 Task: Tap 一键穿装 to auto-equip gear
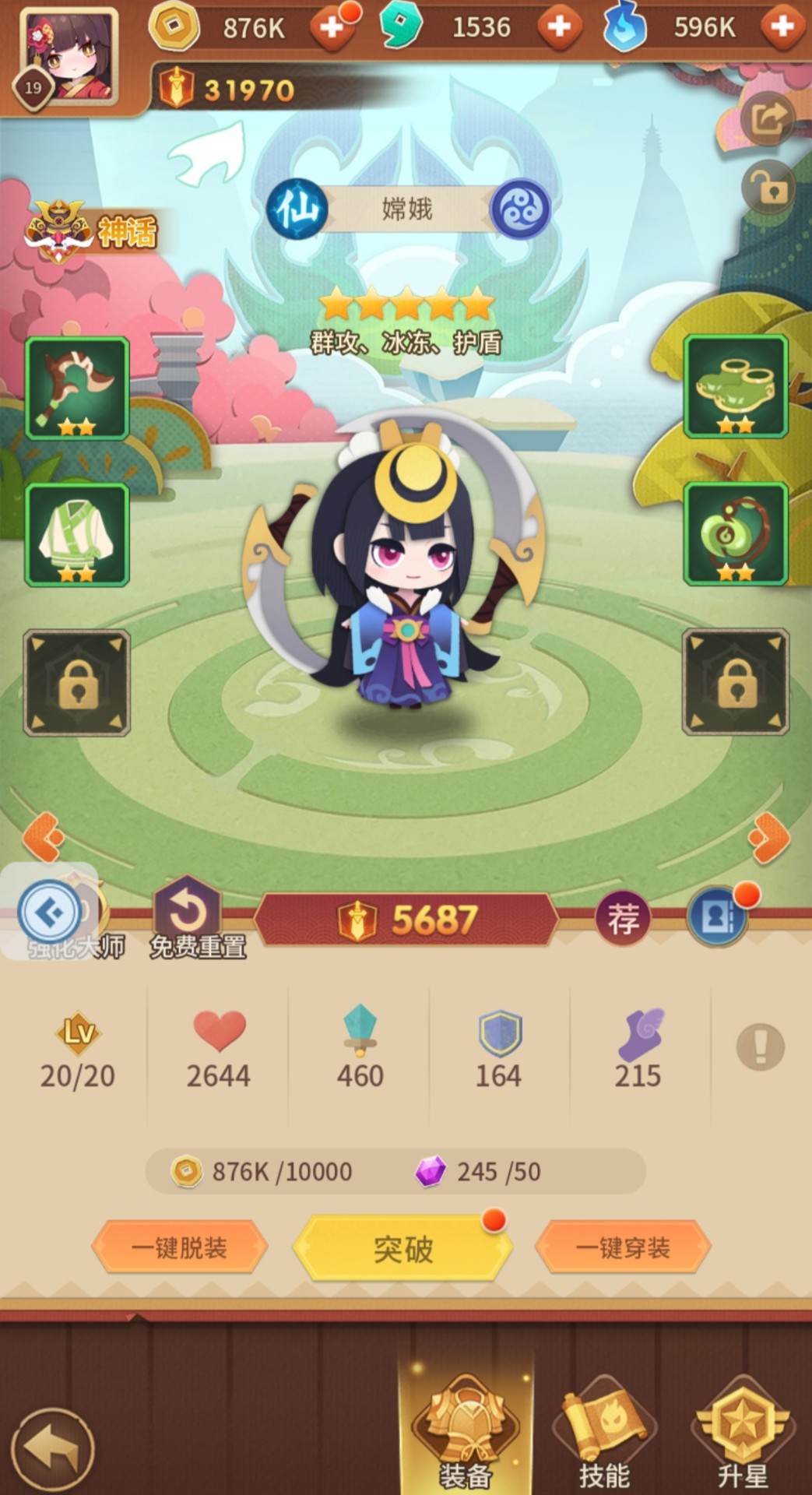point(623,1247)
